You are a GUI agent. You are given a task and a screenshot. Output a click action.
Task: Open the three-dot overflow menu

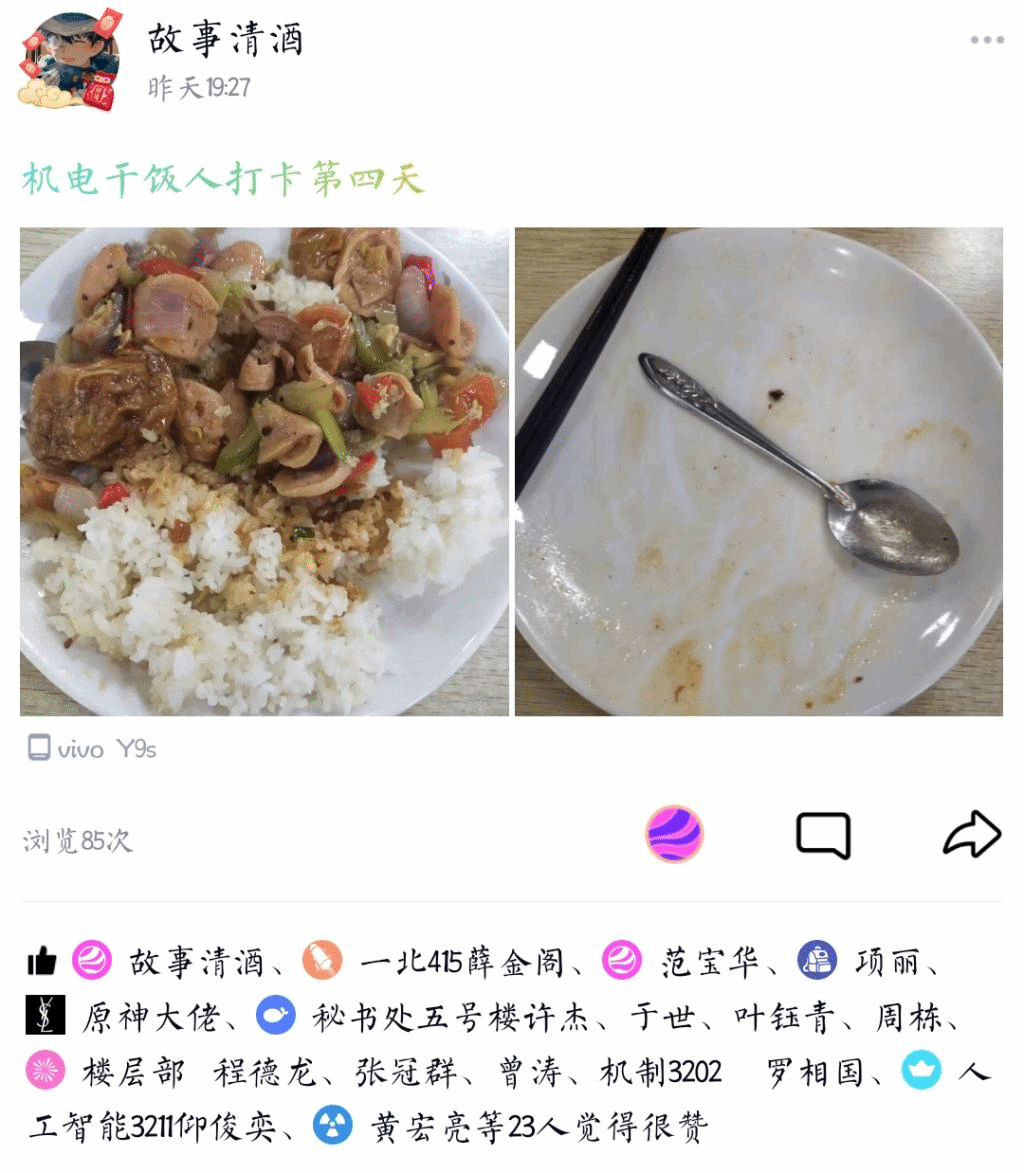(986, 40)
